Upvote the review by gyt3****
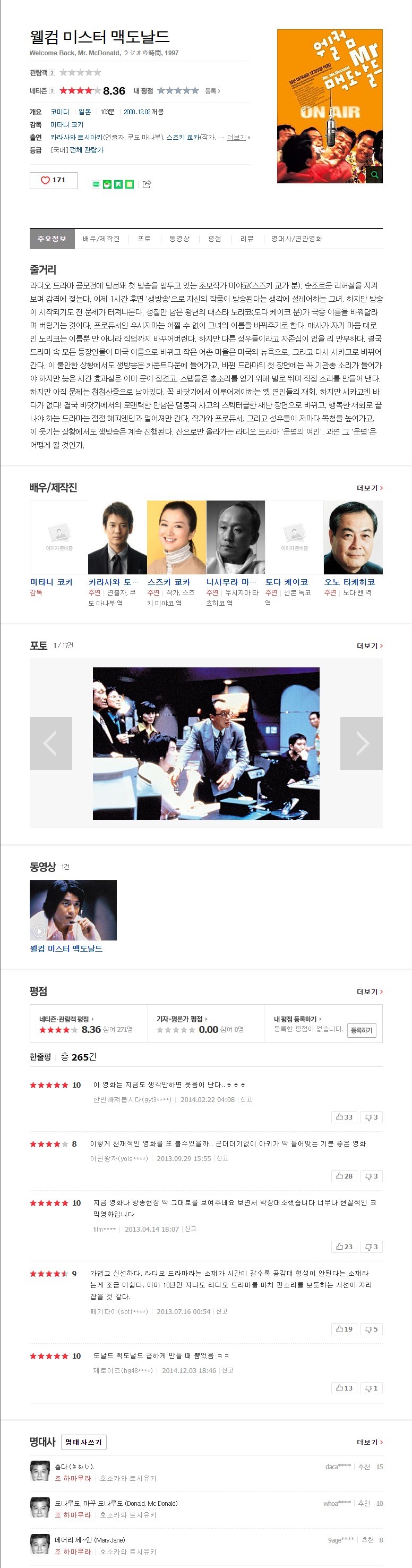Image resolution: width=412 pixels, height=1568 pixels. click(344, 1117)
